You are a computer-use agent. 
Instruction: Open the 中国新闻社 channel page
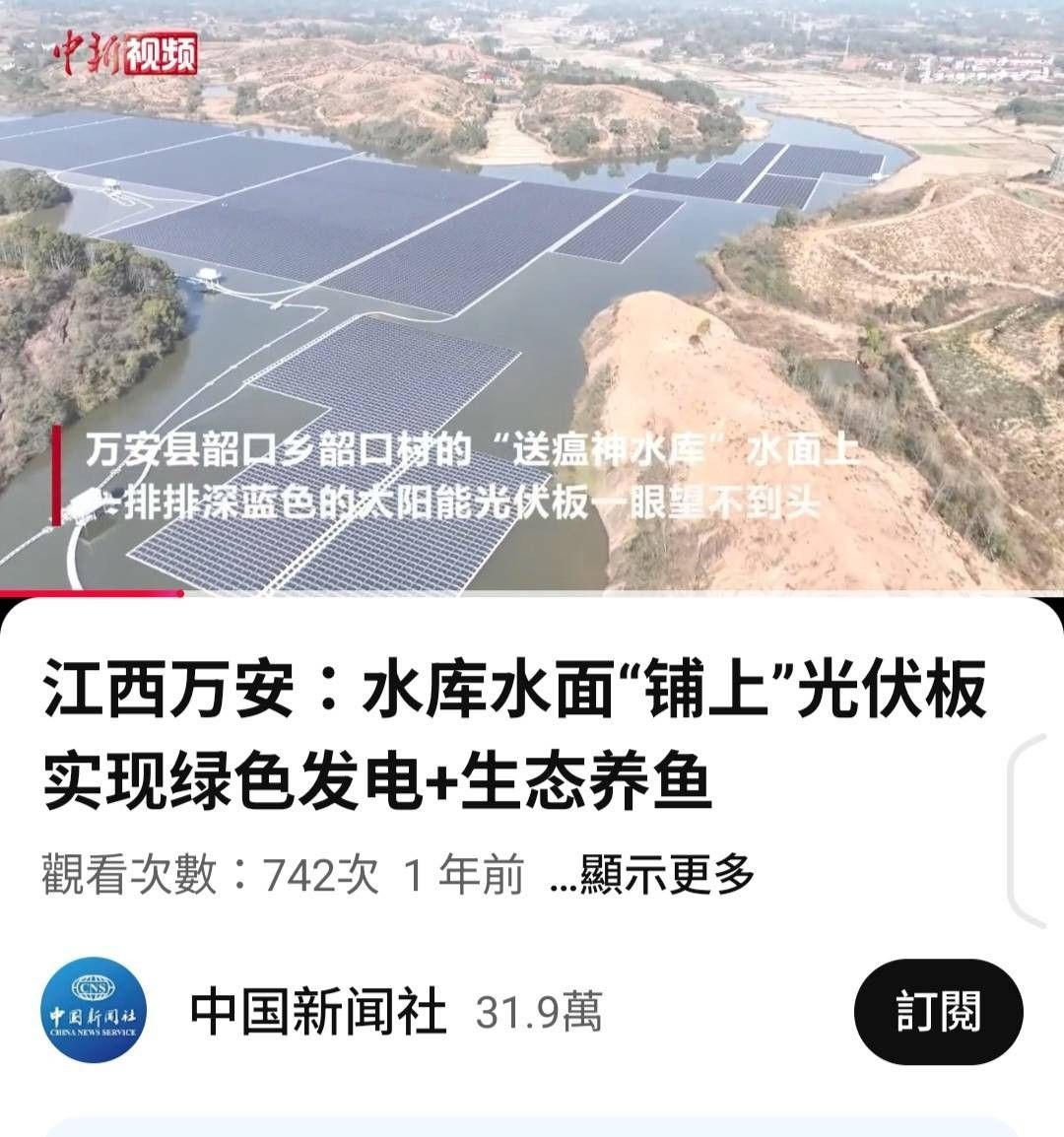coord(317,1012)
